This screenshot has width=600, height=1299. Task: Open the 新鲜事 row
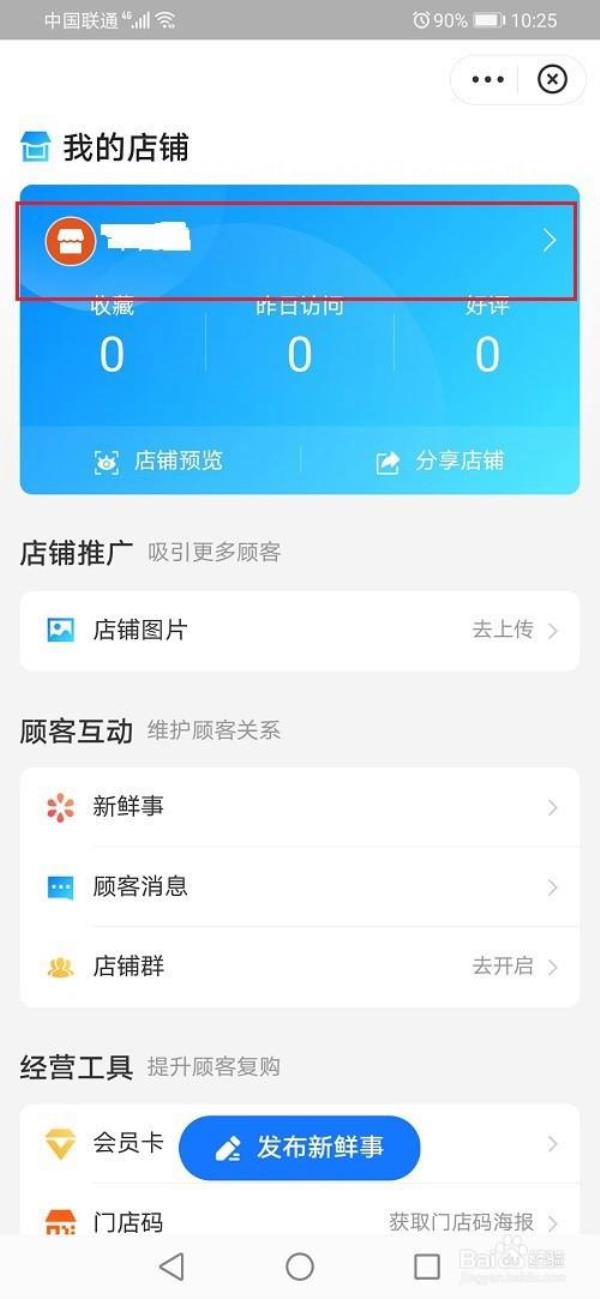299,807
